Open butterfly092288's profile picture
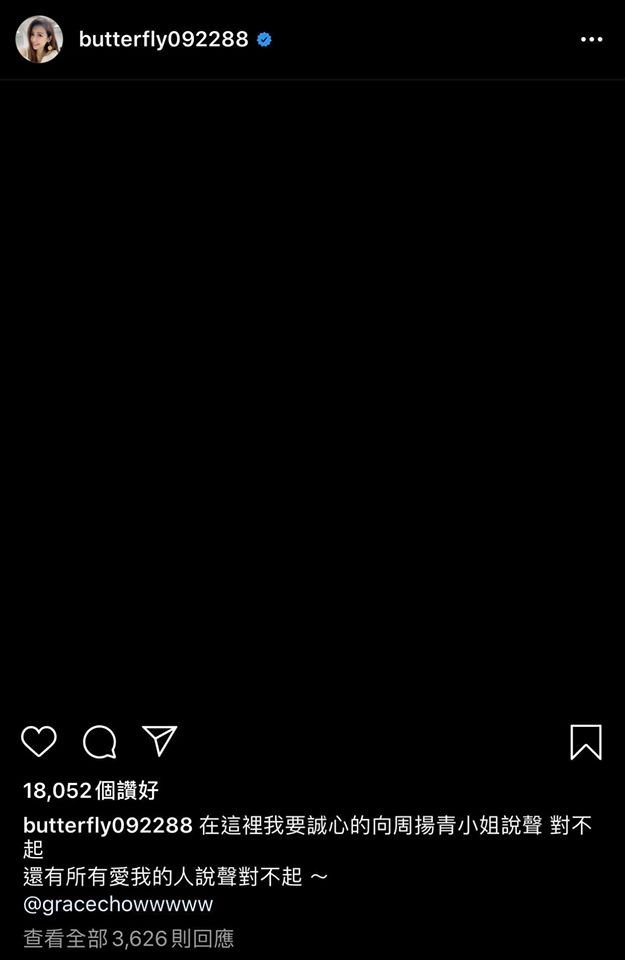The height and width of the screenshot is (960, 625). click(39, 40)
